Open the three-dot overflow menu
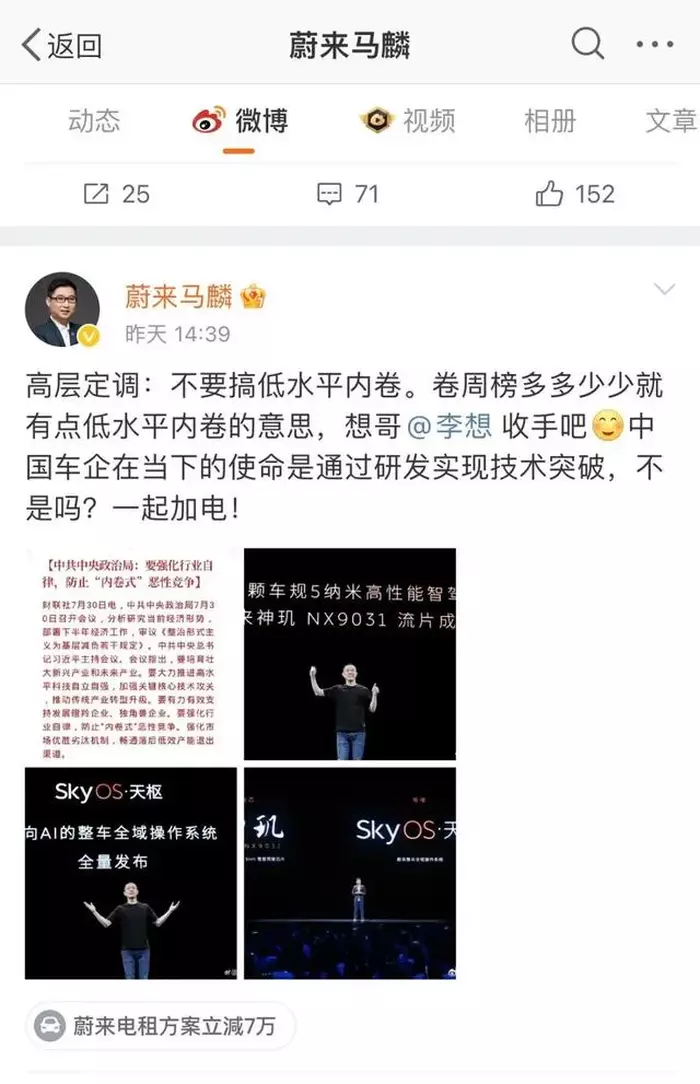Viewport: 700px width, 1084px height. (x=655, y=45)
